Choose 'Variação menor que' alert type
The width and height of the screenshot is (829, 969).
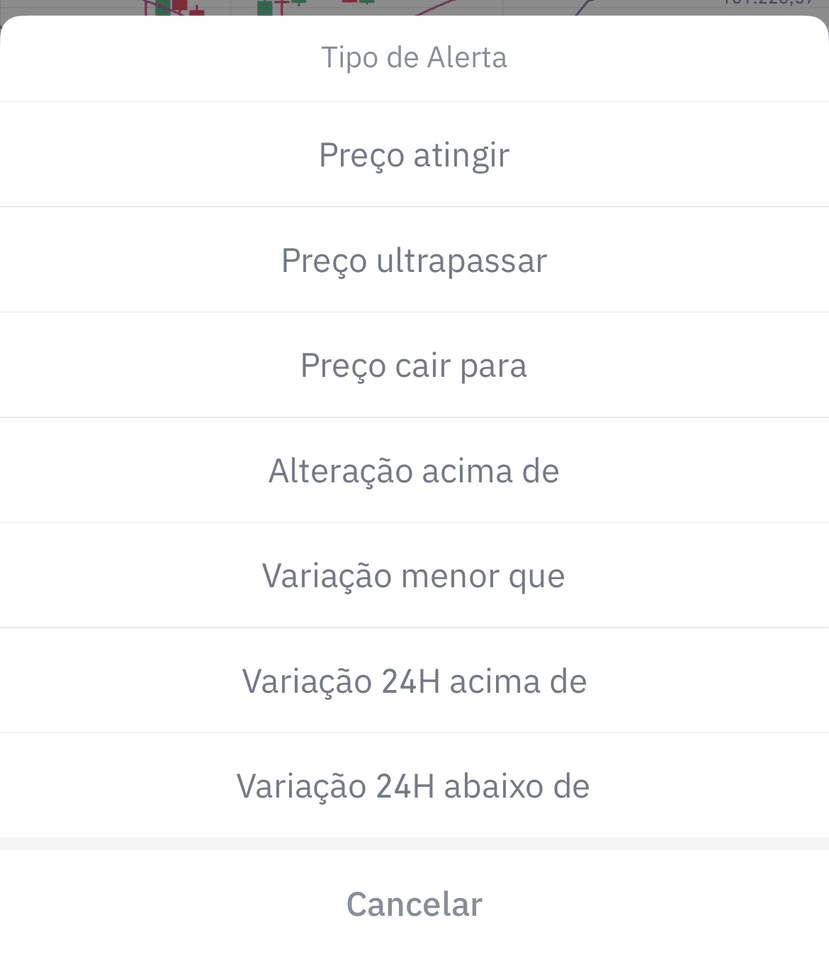pyautogui.click(x=414, y=575)
